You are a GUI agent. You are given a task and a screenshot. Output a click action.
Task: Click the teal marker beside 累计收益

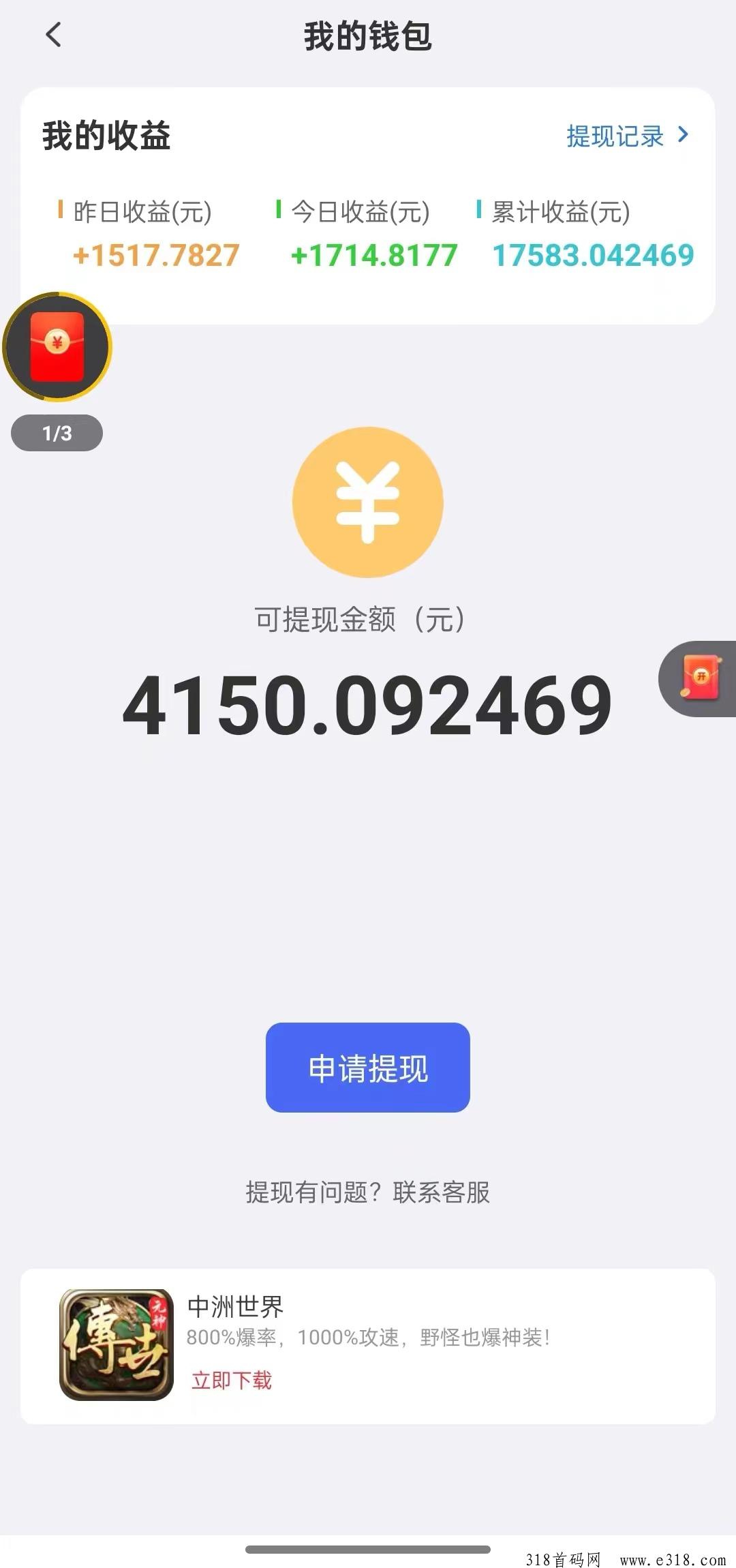[x=478, y=211]
